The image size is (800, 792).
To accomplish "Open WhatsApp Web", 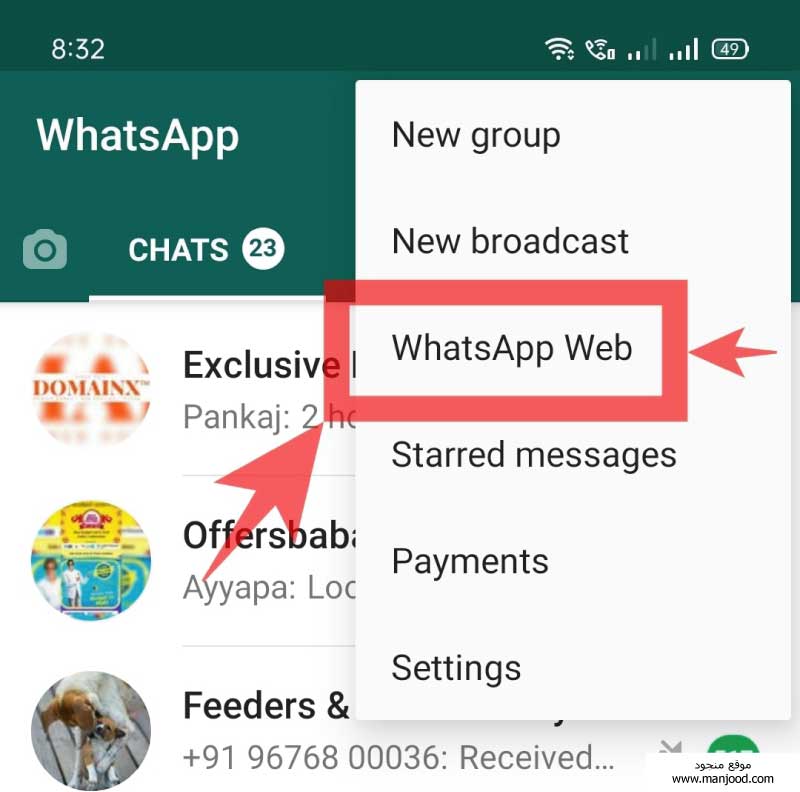I will [512, 348].
